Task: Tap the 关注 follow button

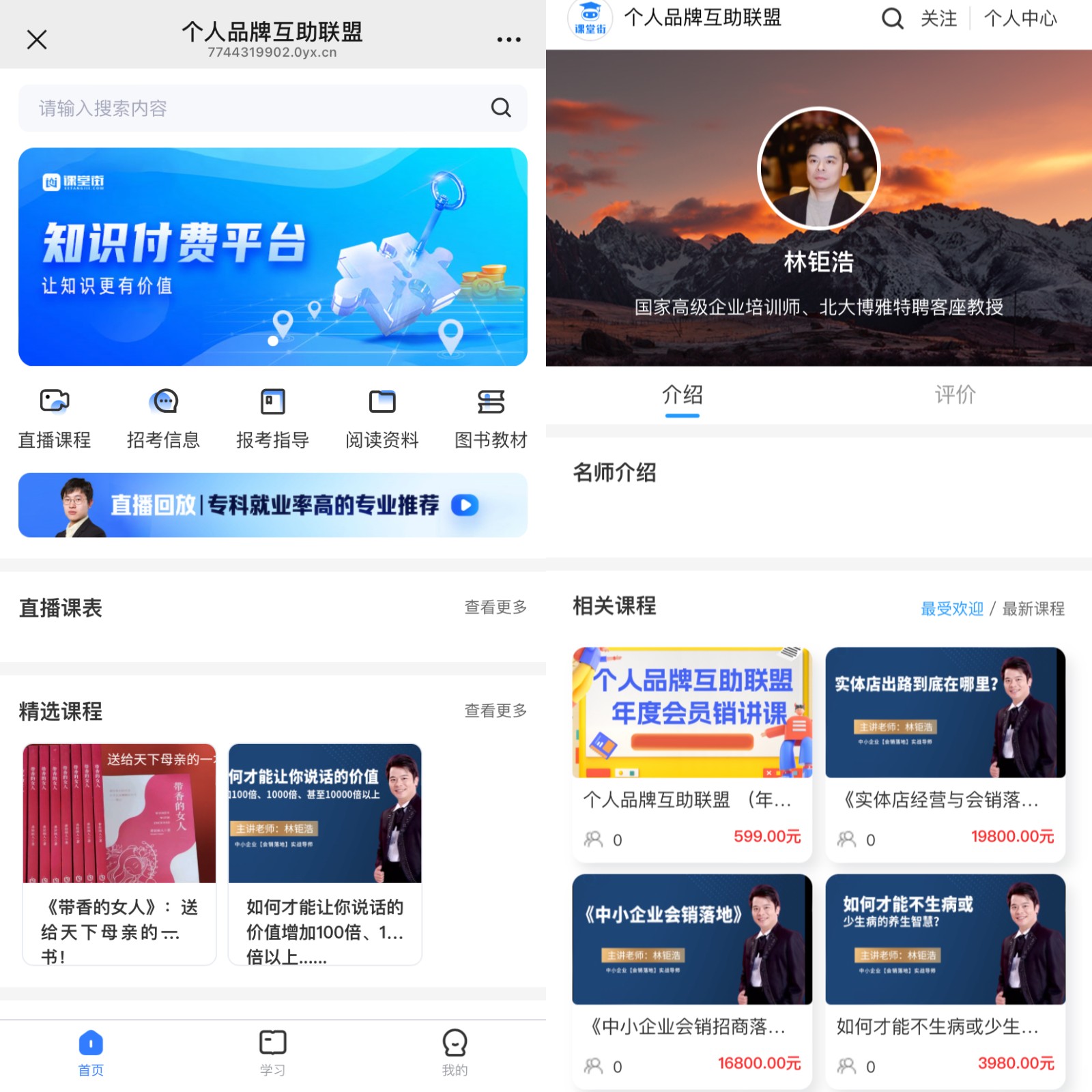Action: 938,18
